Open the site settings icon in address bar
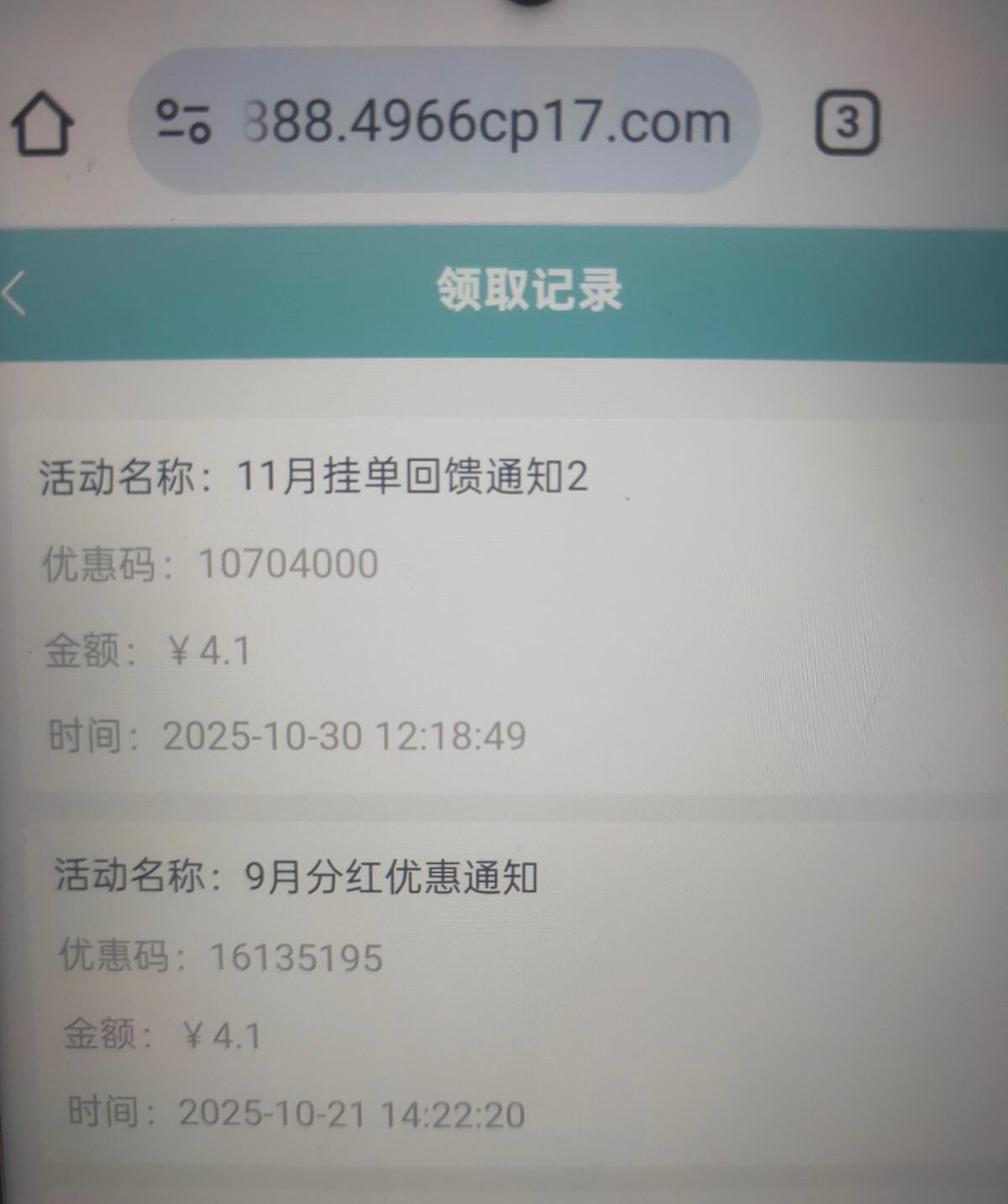This screenshot has width=1008, height=1204. tap(184, 122)
